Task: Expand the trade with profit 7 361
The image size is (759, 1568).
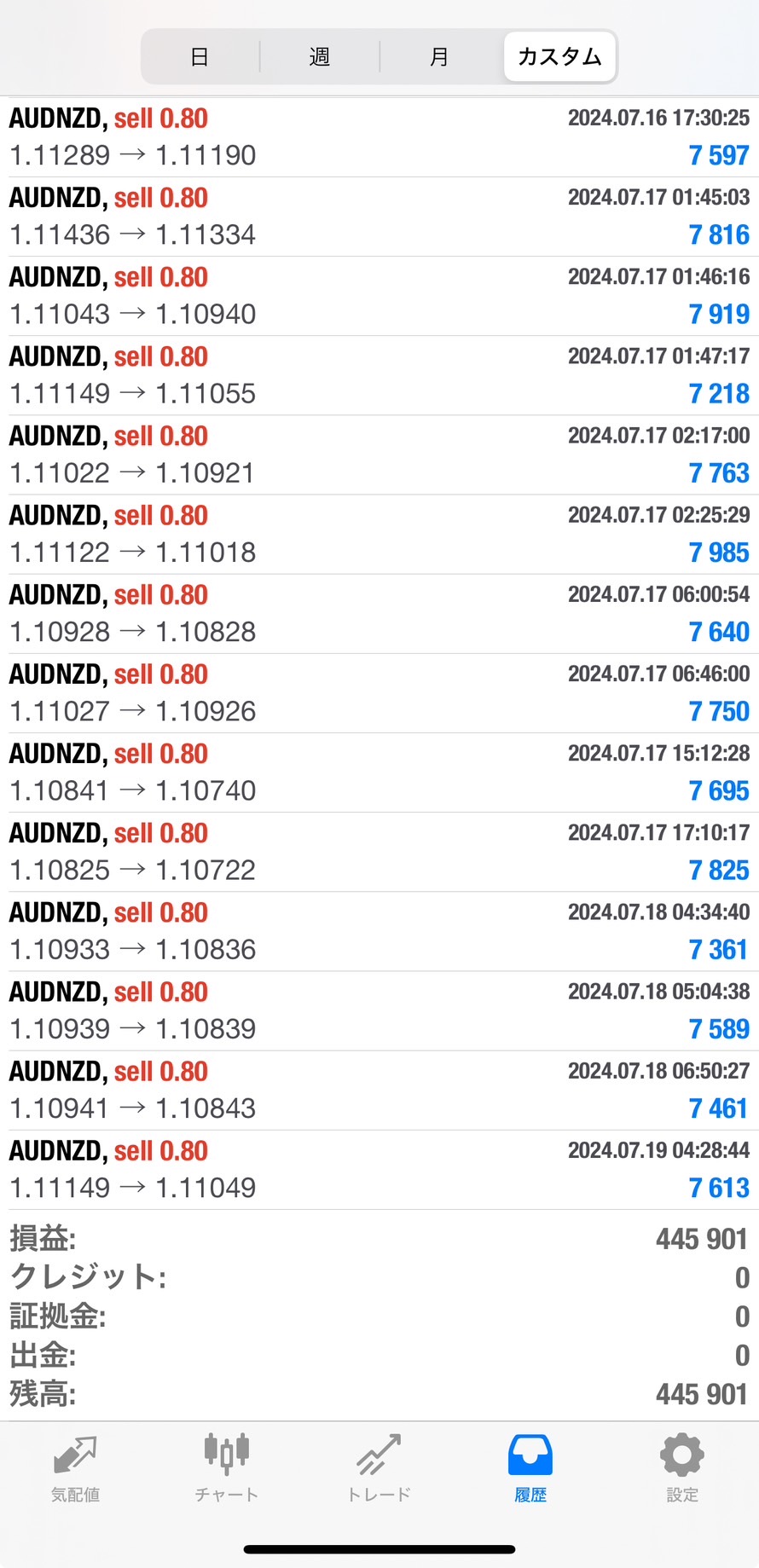Action: tap(379, 931)
